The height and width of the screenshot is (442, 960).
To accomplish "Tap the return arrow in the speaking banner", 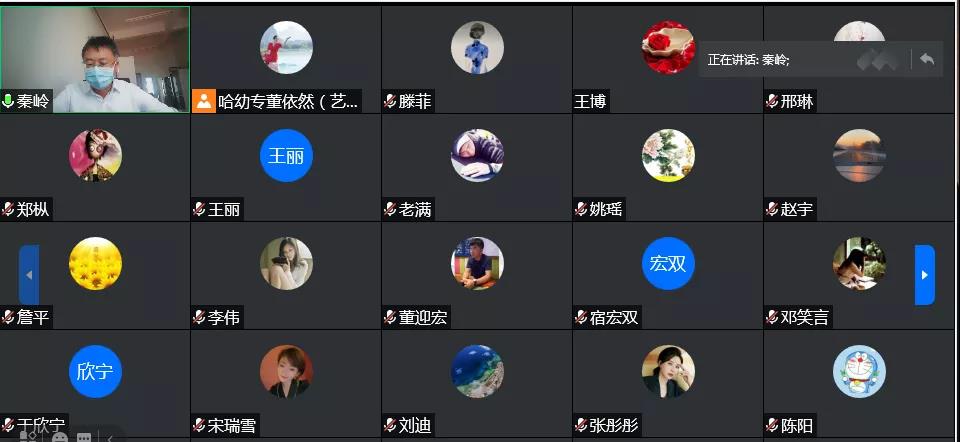I will click(927, 59).
